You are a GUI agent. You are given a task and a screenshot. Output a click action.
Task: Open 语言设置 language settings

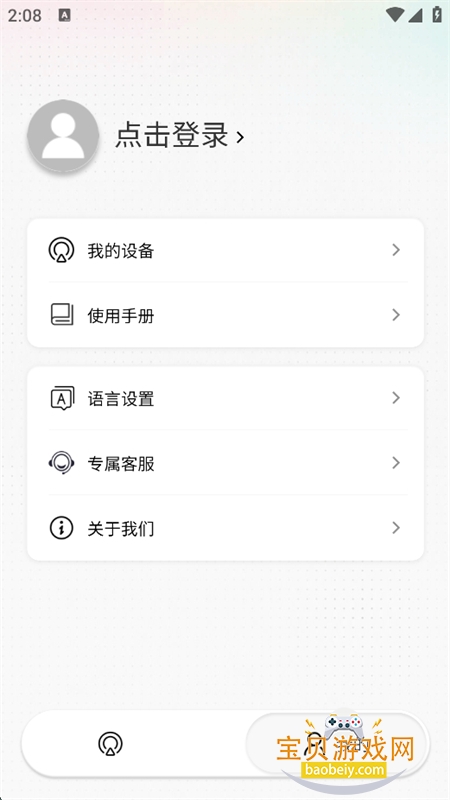pyautogui.click(x=225, y=398)
